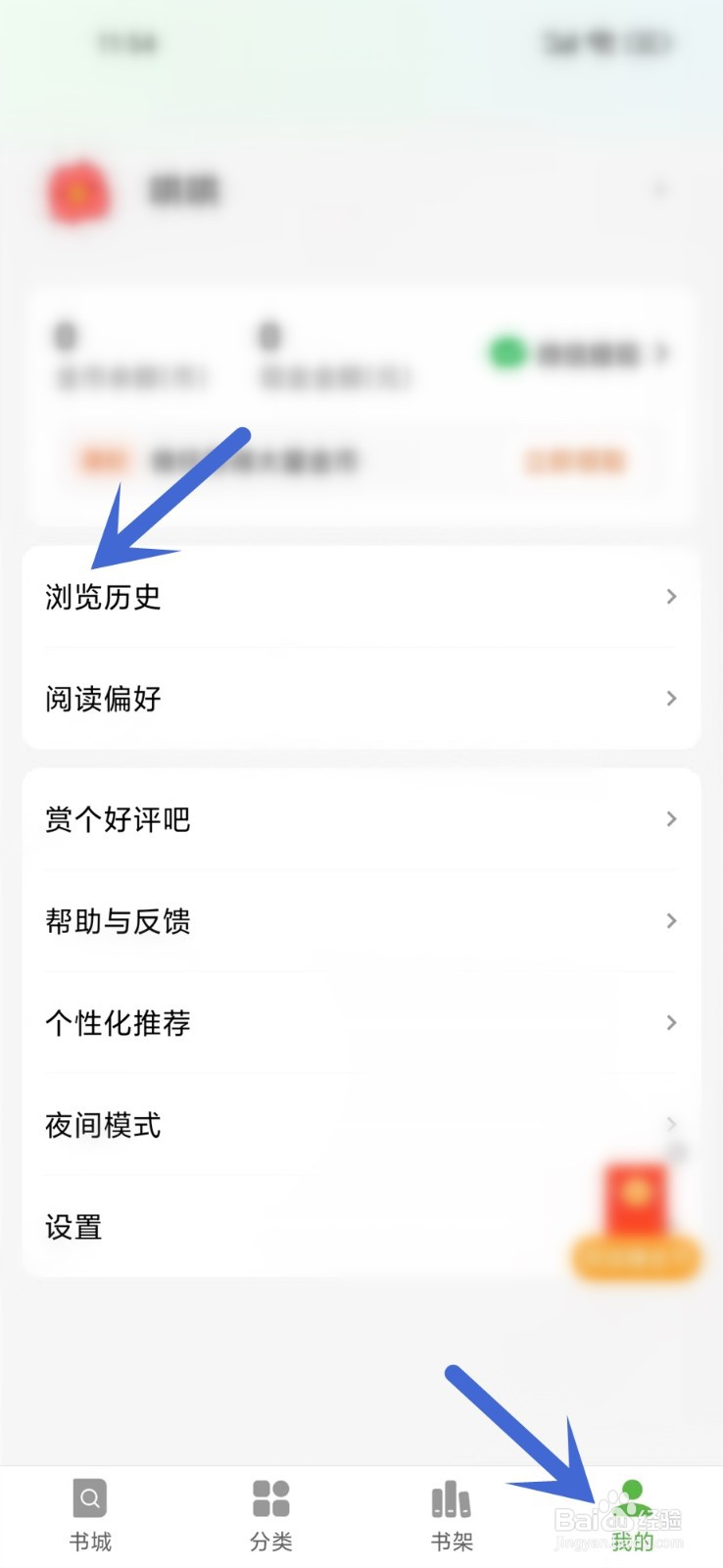Expand the arrow next to 帮助与反馈

670,921
